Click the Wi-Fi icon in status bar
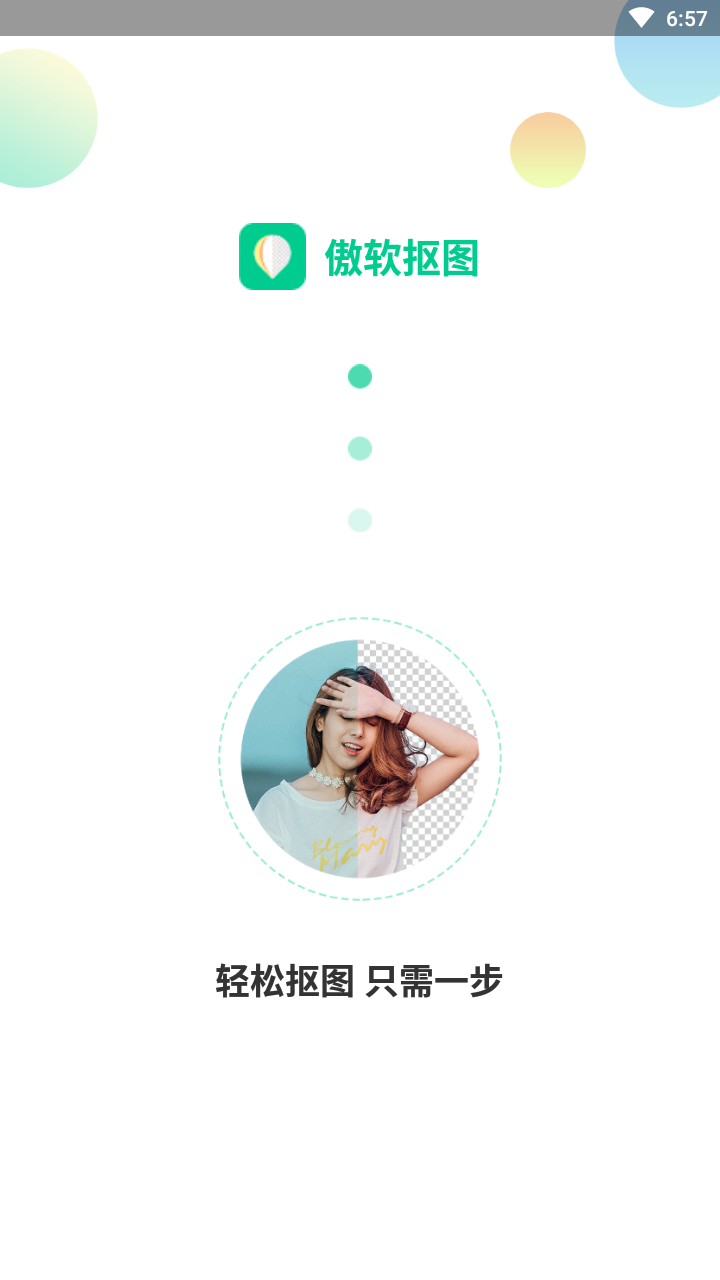 point(640,16)
